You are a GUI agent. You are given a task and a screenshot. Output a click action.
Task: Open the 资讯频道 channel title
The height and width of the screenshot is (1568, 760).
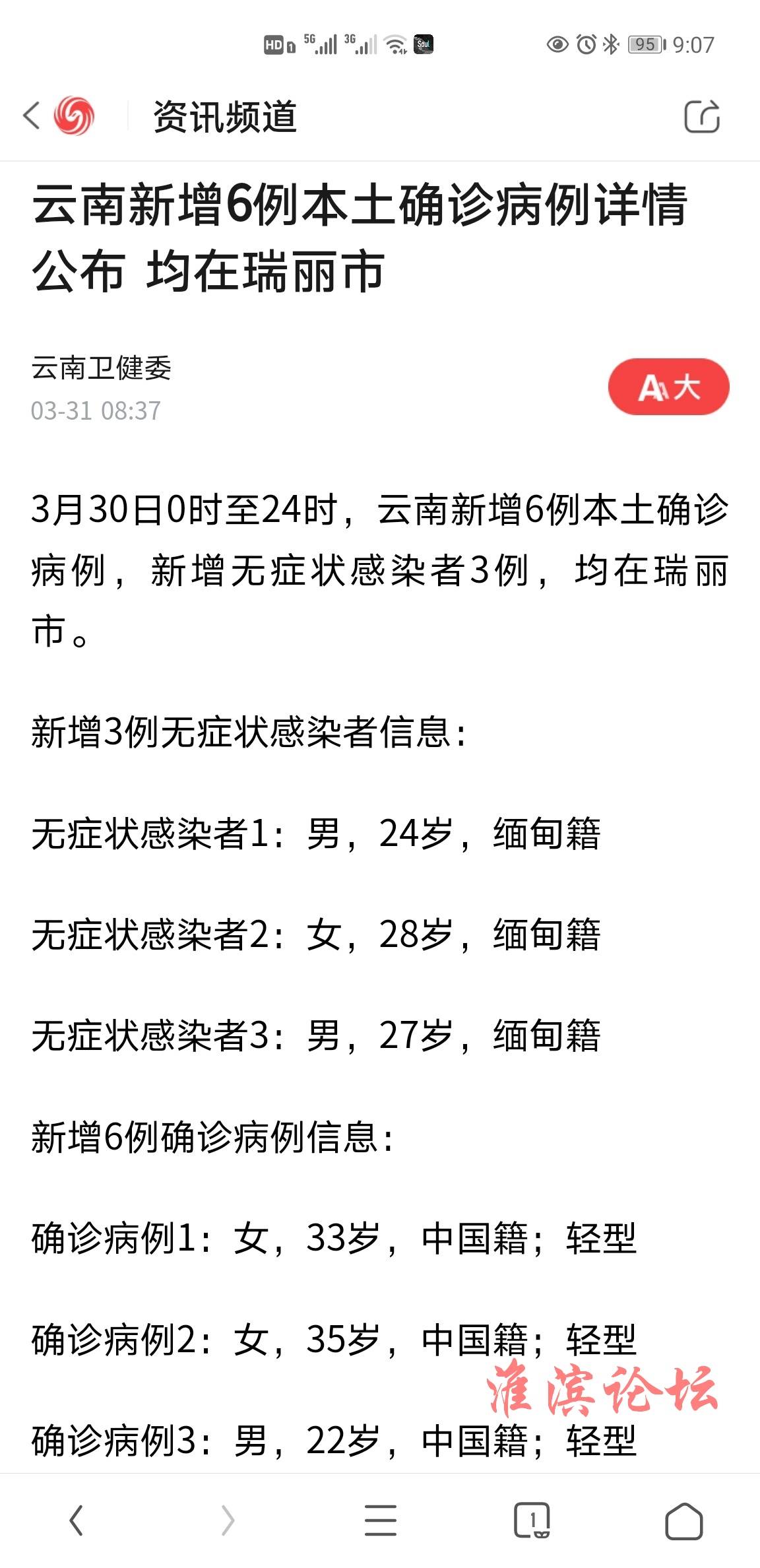coord(225,117)
